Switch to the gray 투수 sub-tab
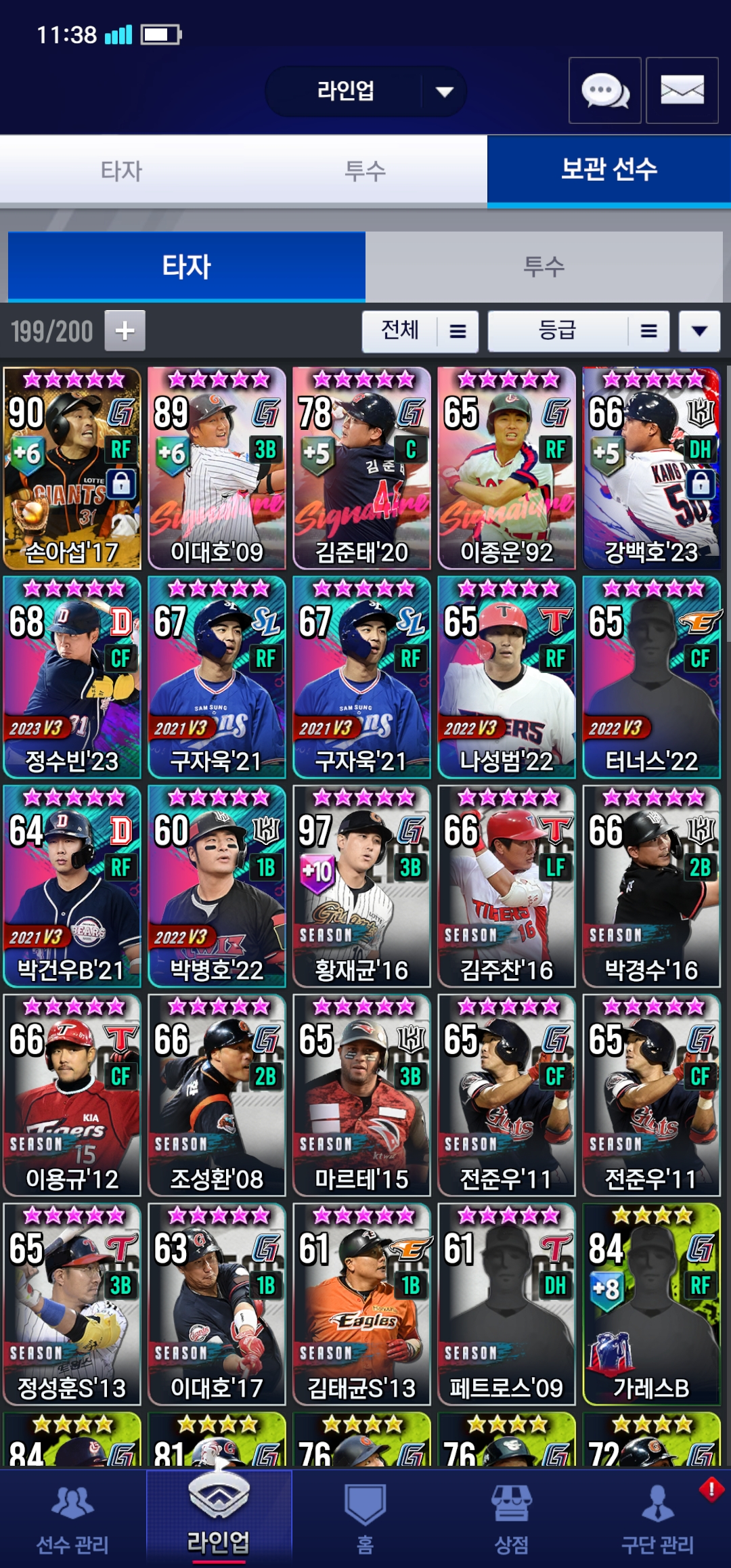This screenshot has height=1568, width=731. click(544, 267)
